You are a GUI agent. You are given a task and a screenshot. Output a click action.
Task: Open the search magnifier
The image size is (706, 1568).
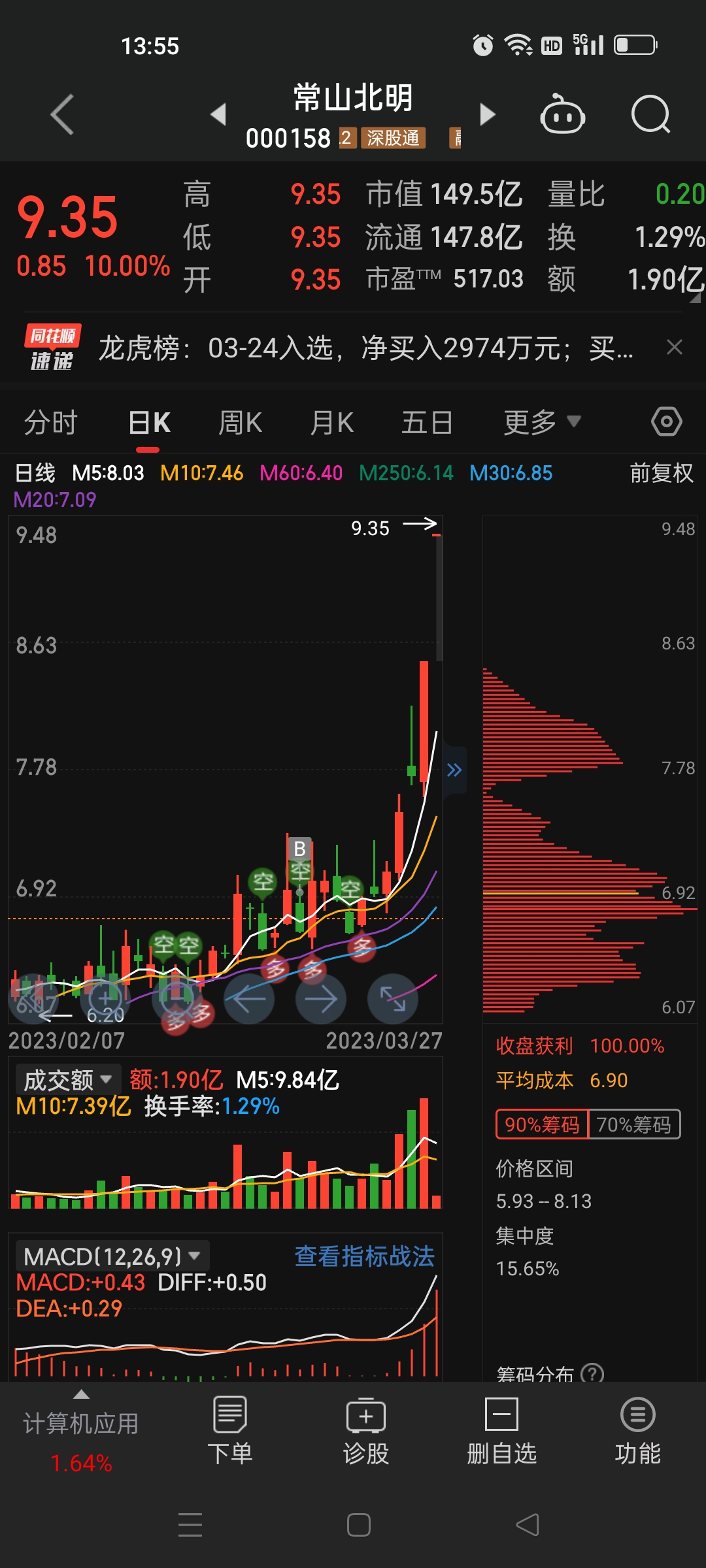(651, 114)
